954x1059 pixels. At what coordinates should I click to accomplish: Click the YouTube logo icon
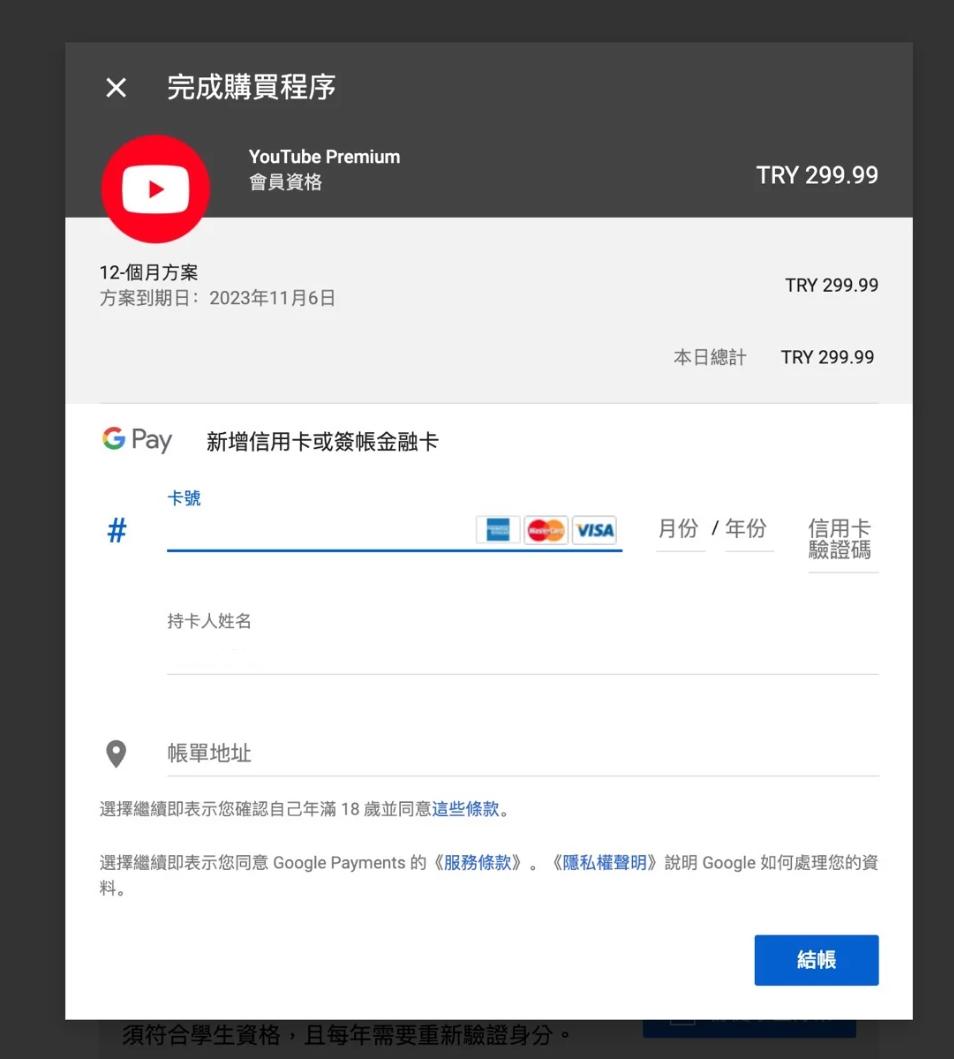(x=155, y=188)
